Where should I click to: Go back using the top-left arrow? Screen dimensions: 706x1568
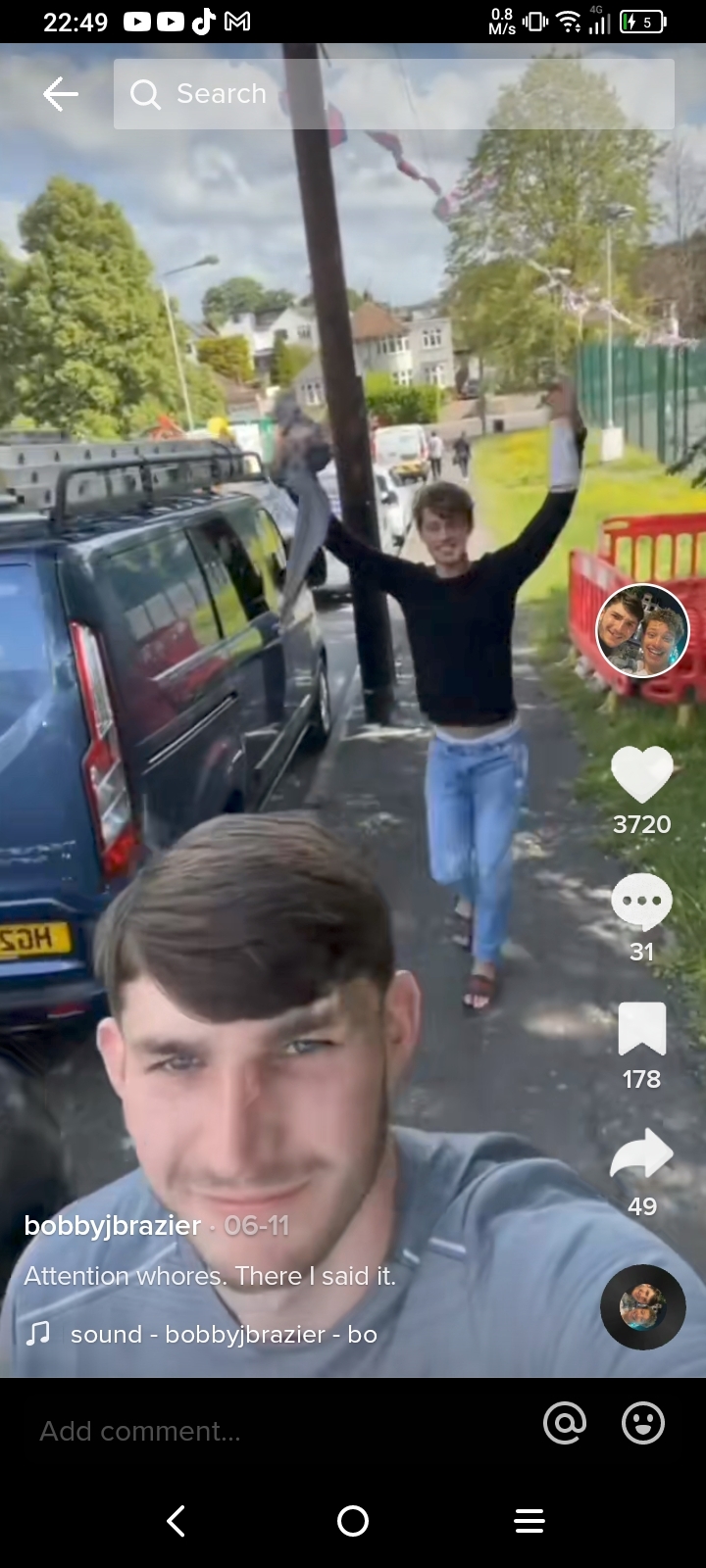point(61,94)
